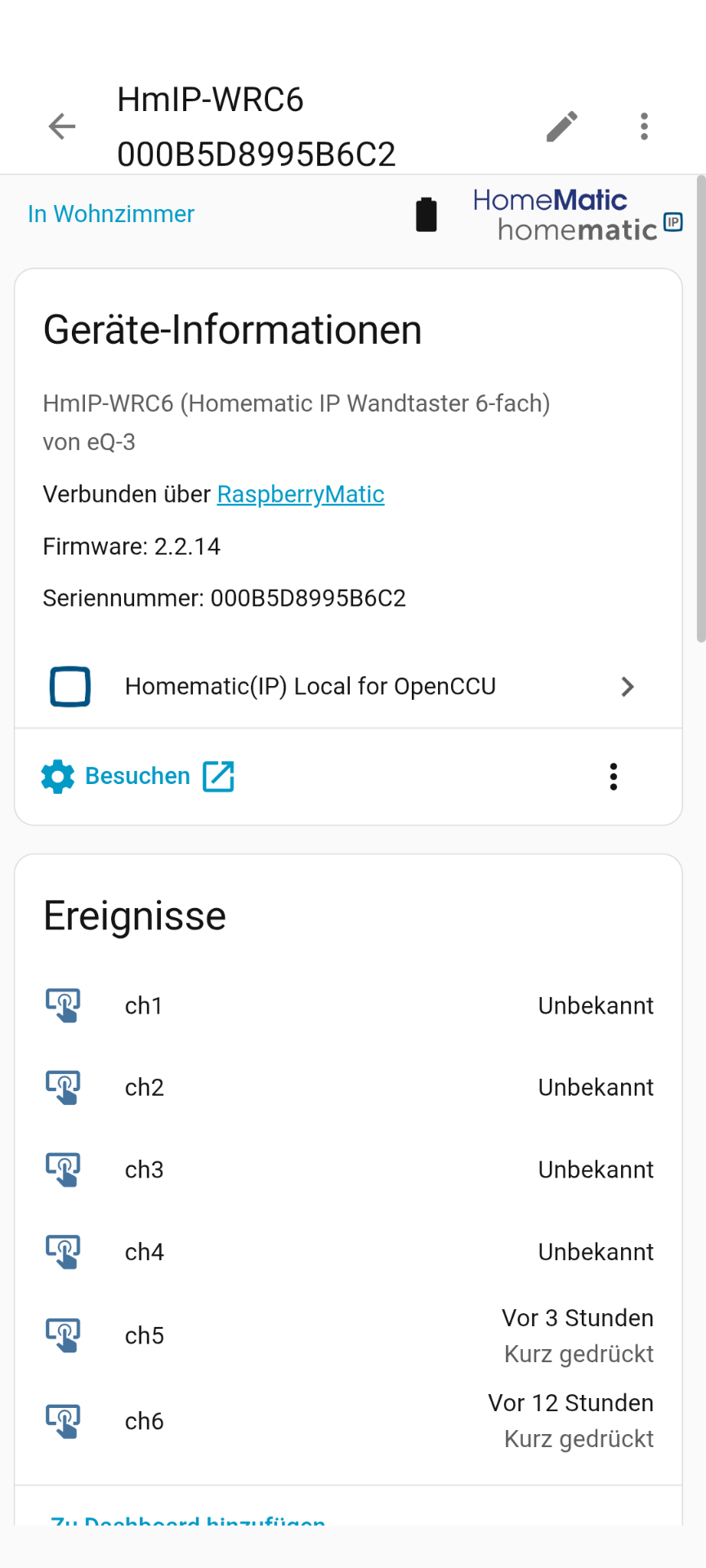Edit device settings with the pencil icon
Image resolution: width=706 pixels, height=1568 pixels.
562,127
